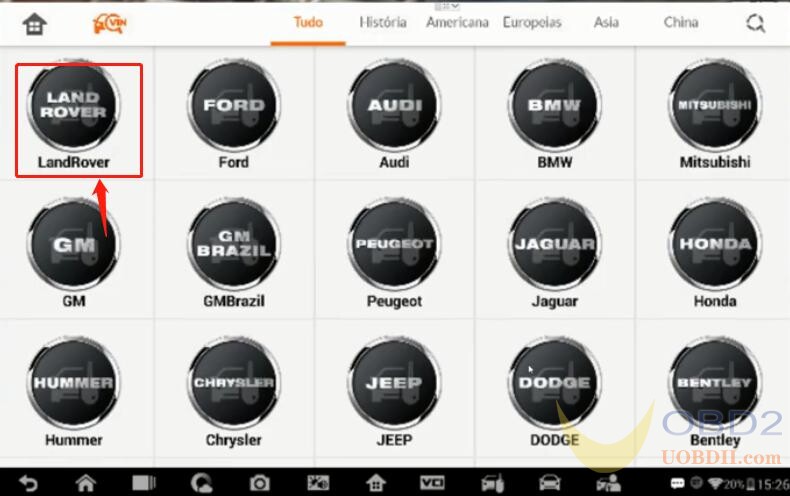Open the search magnifier
The height and width of the screenshot is (496, 790).
pos(755,24)
